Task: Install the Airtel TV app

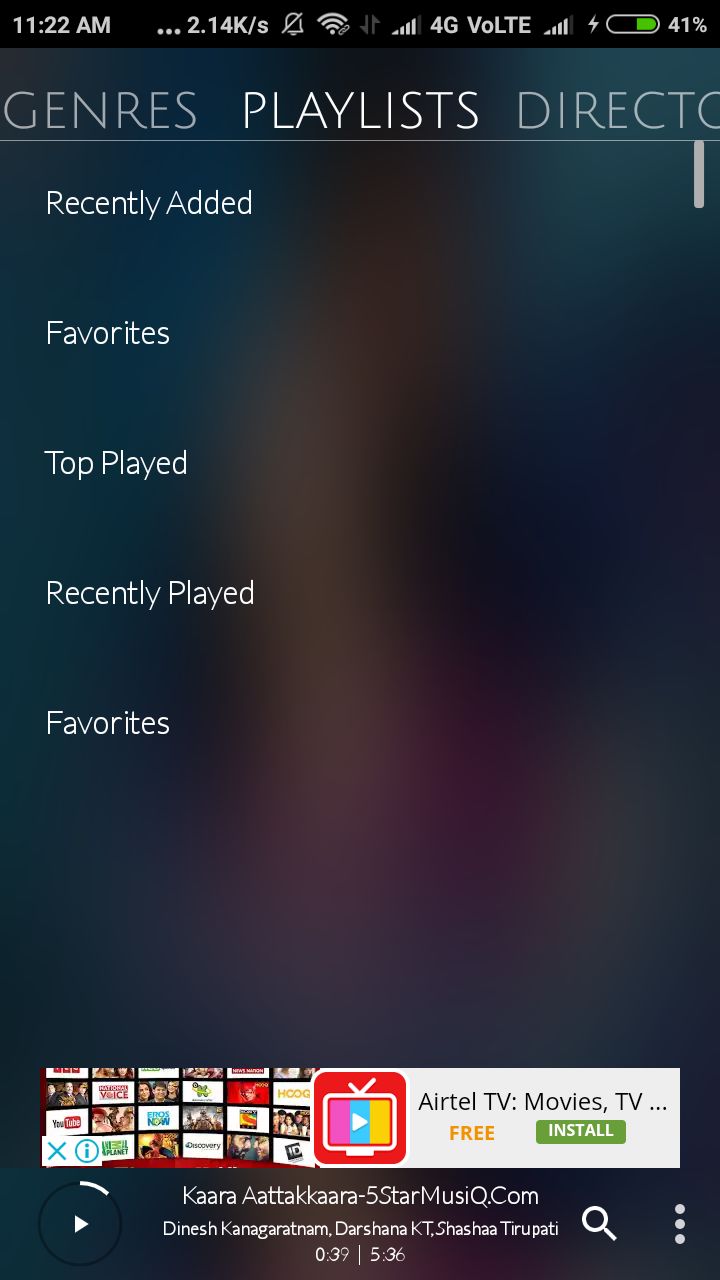Action: click(x=580, y=1131)
